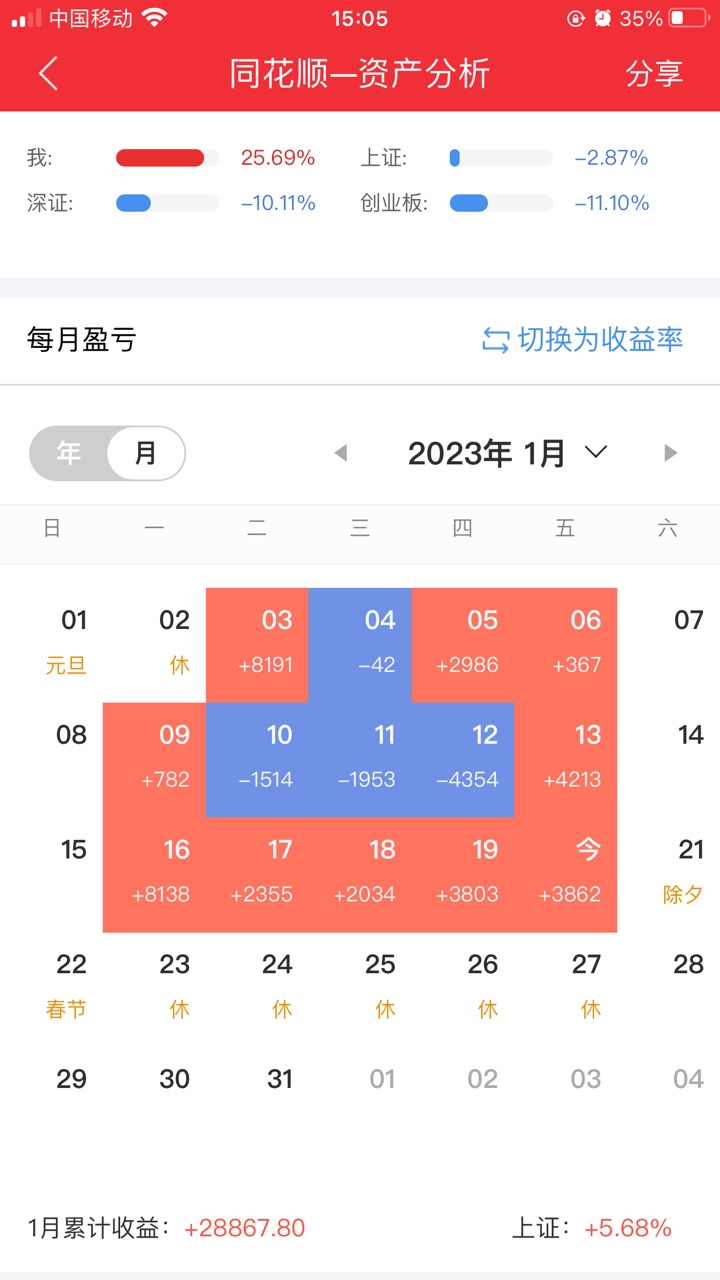The height and width of the screenshot is (1280, 720).
Task: Select day 13 showing +4213
Action: (566, 759)
